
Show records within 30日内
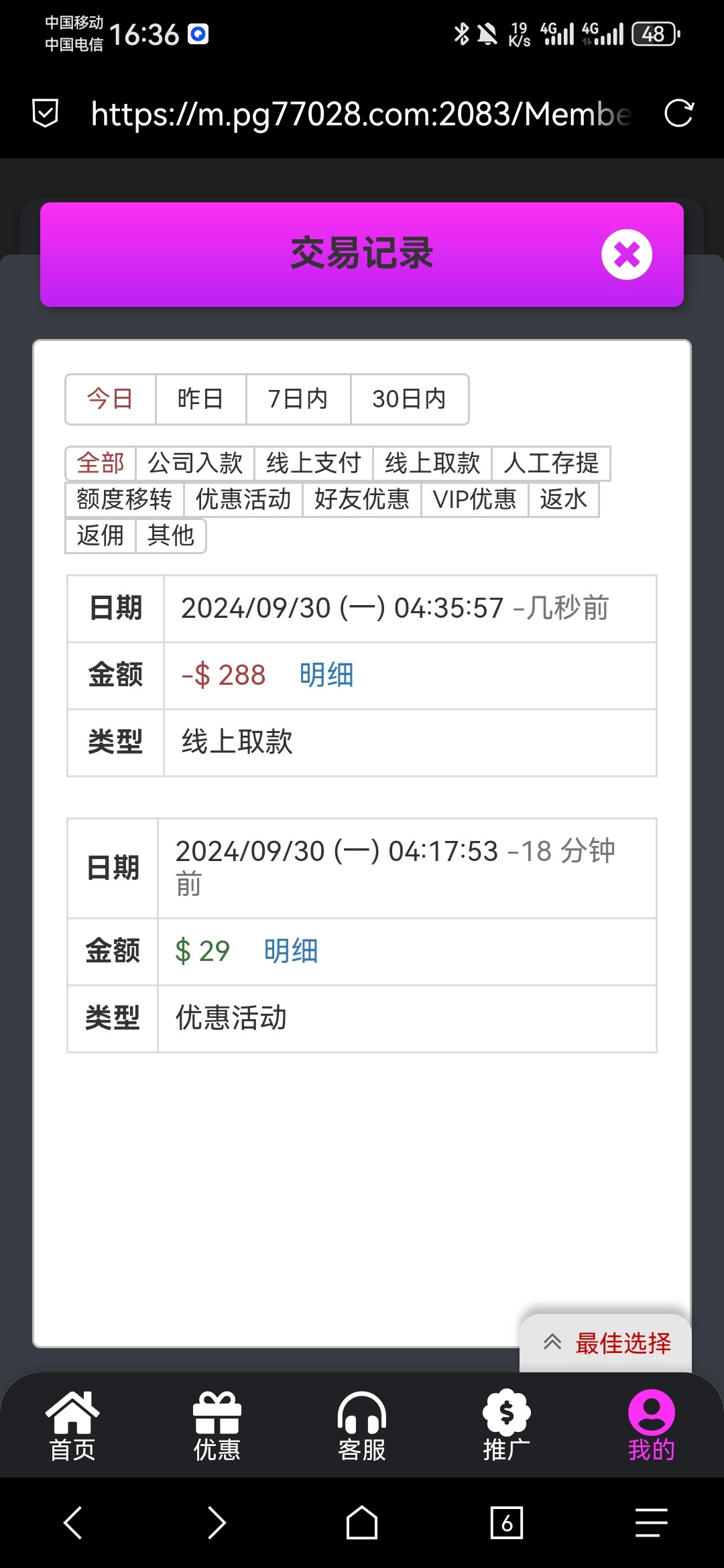[409, 399]
